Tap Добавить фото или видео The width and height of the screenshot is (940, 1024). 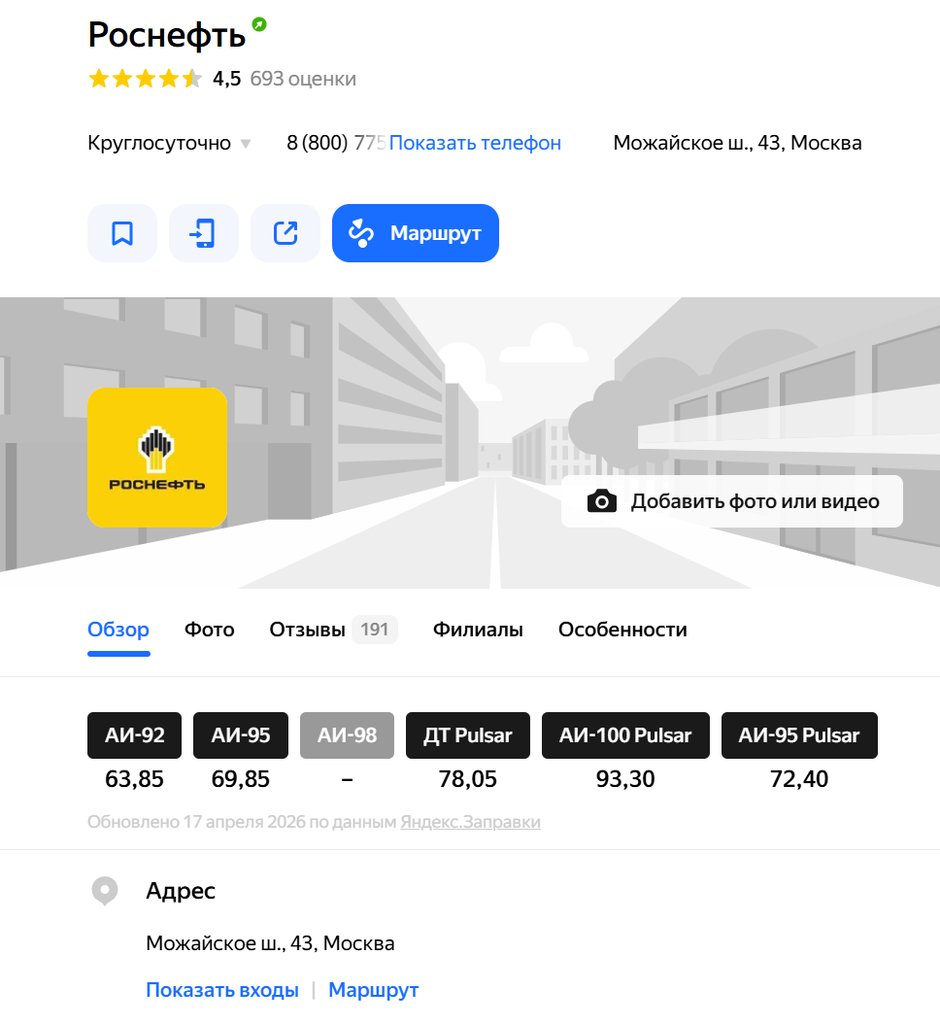[x=732, y=502]
